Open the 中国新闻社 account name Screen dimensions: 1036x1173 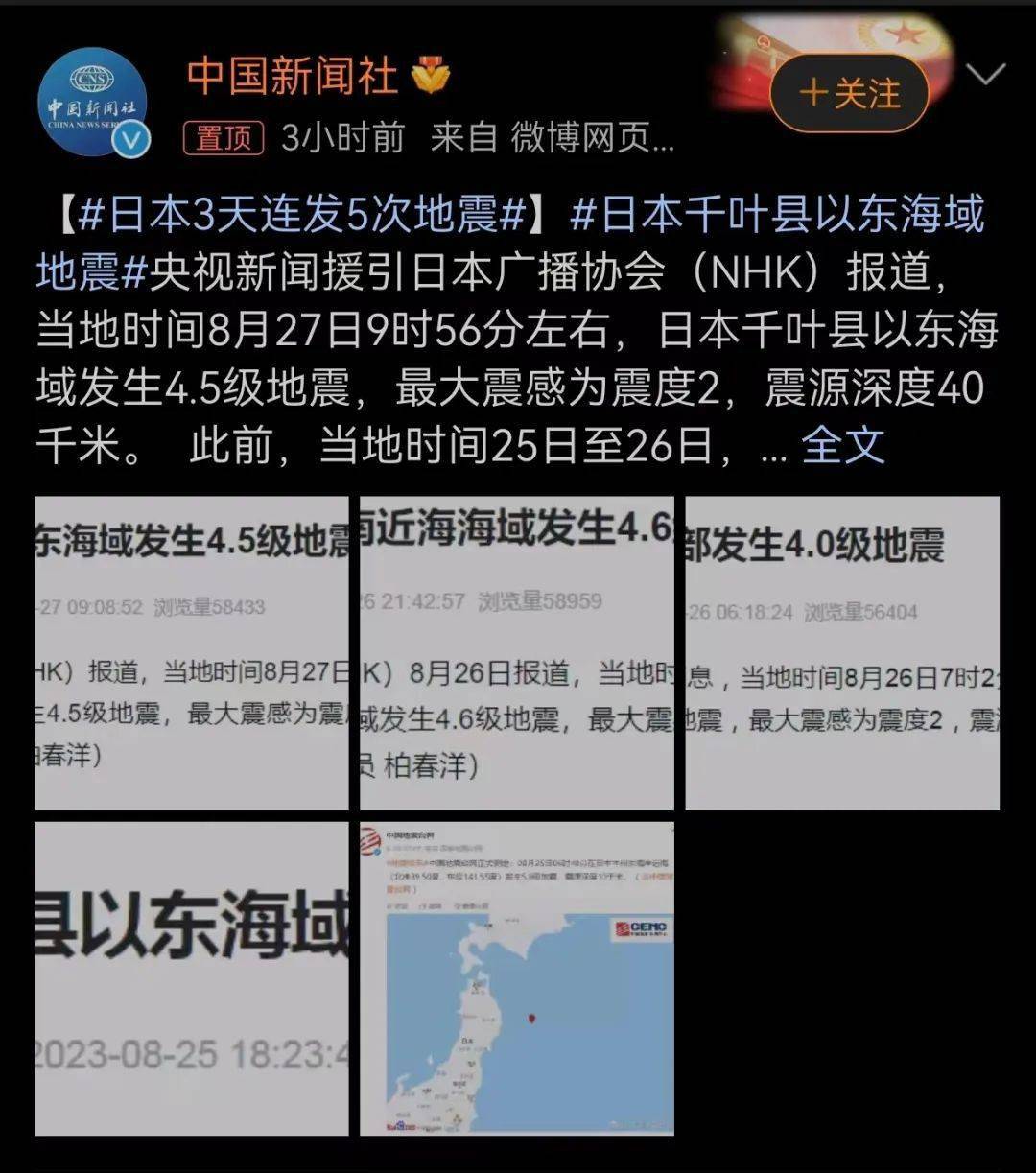(x=292, y=76)
